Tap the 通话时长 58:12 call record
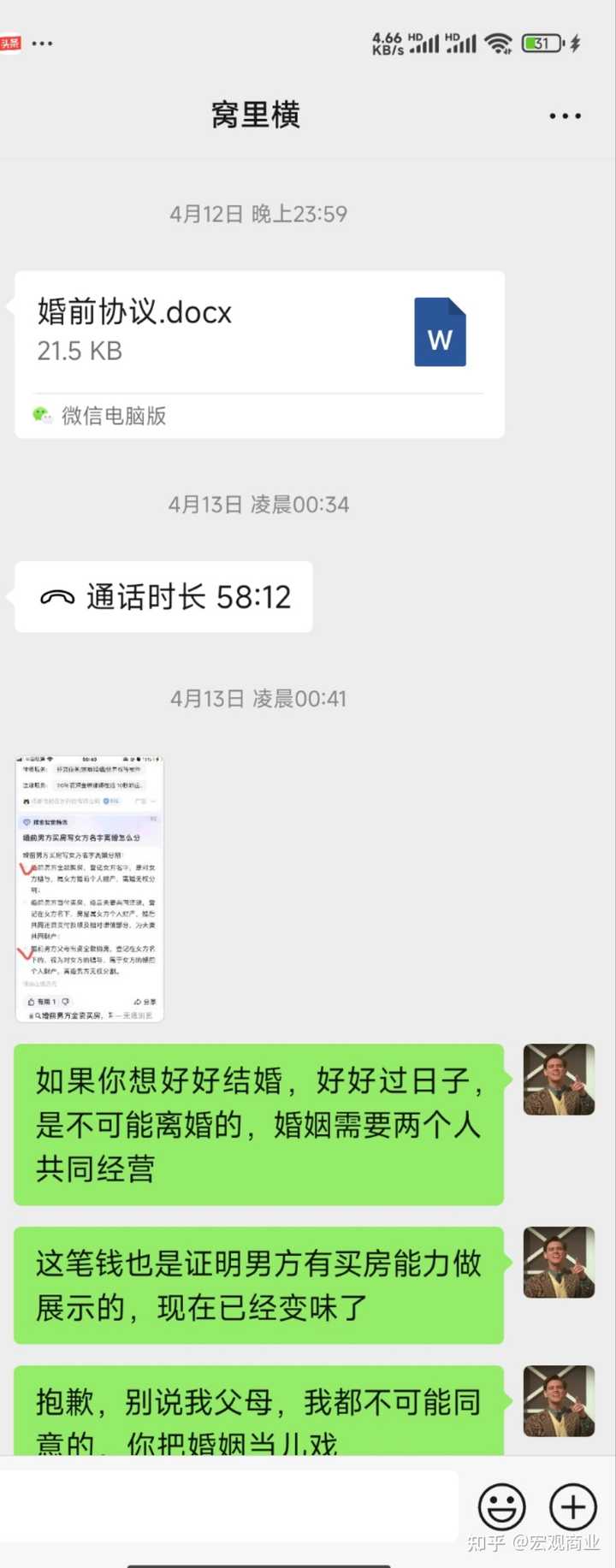 pyautogui.click(x=163, y=596)
